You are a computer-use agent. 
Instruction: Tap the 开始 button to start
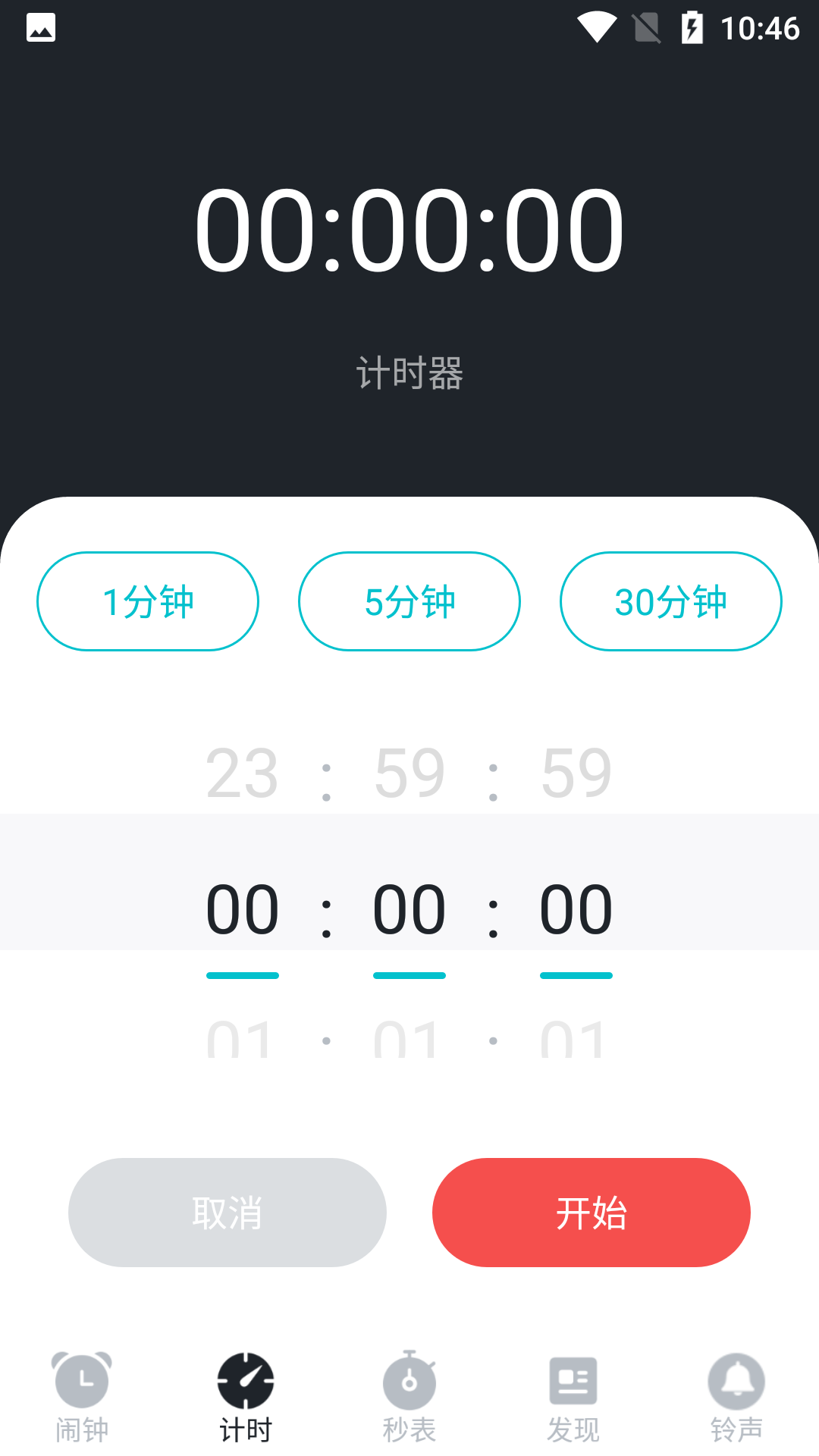(x=591, y=1213)
